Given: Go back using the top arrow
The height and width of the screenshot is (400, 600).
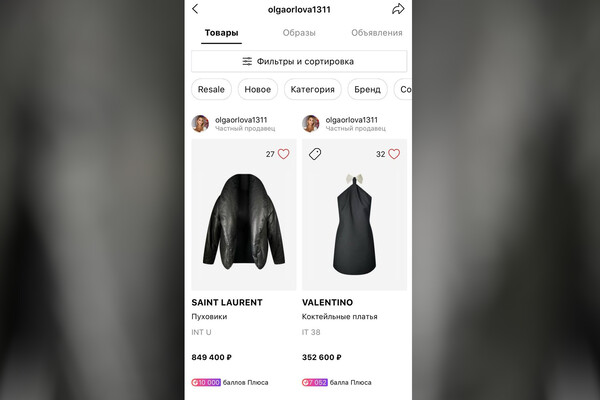Looking at the screenshot, I should coord(195,9).
